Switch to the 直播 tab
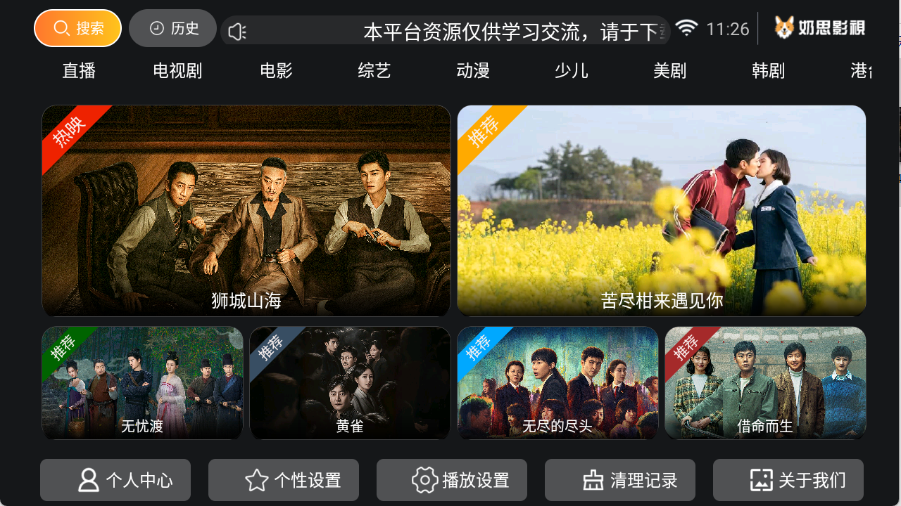Image resolution: width=901 pixels, height=506 pixels. pyautogui.click(x=78, y=71)
